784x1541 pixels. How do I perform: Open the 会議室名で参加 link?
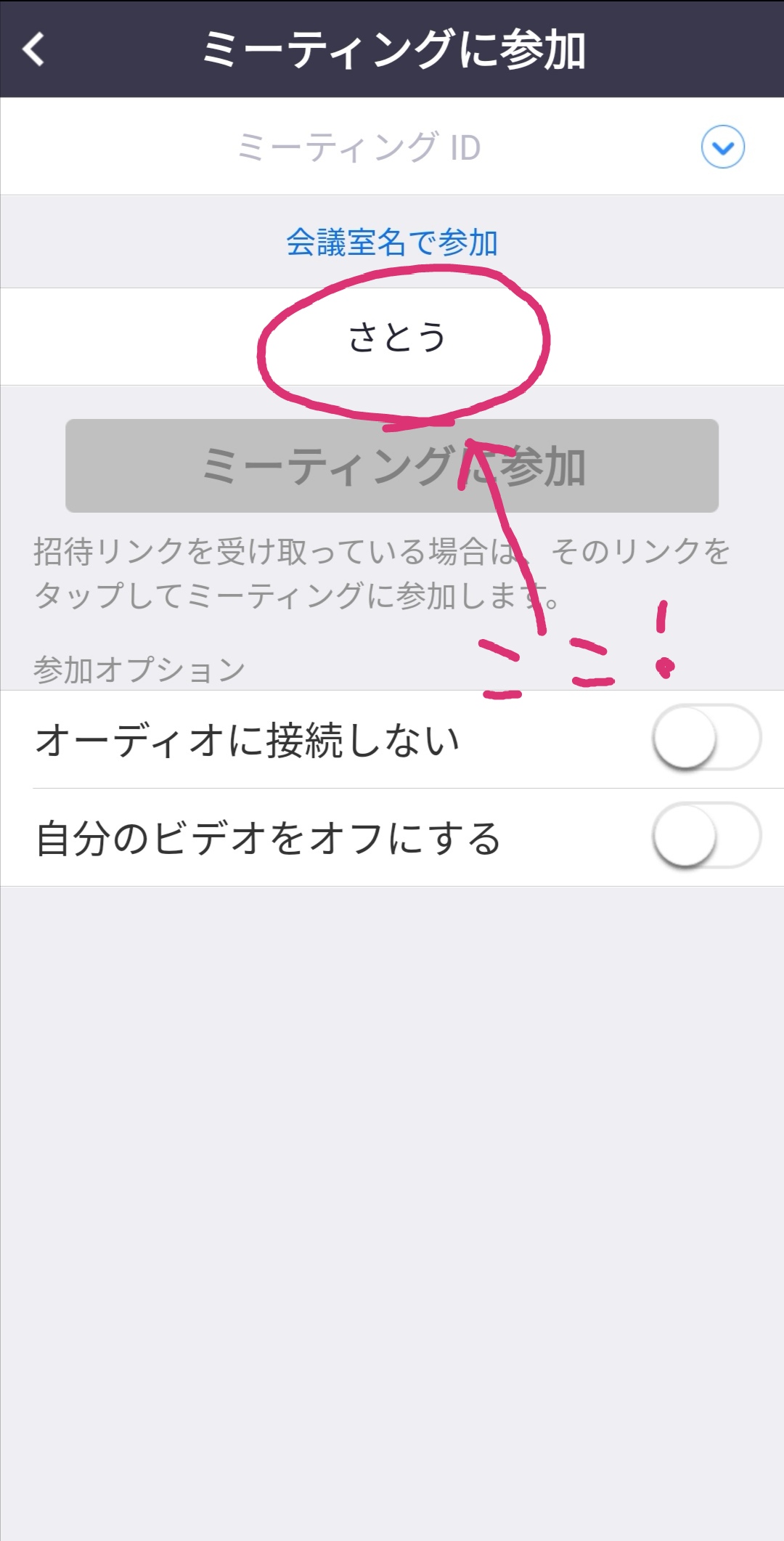coord(392,242)
